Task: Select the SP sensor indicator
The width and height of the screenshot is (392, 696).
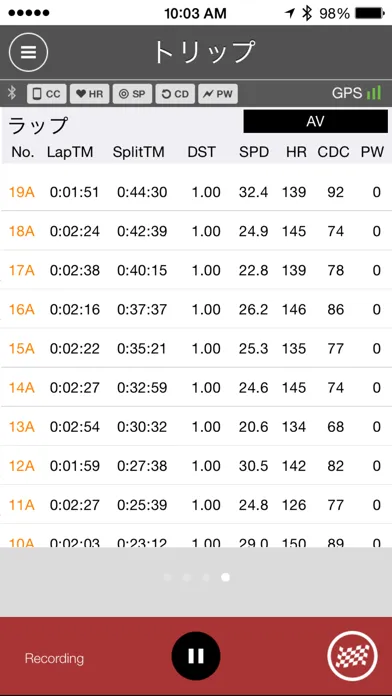Action: [x=132, y=94]
